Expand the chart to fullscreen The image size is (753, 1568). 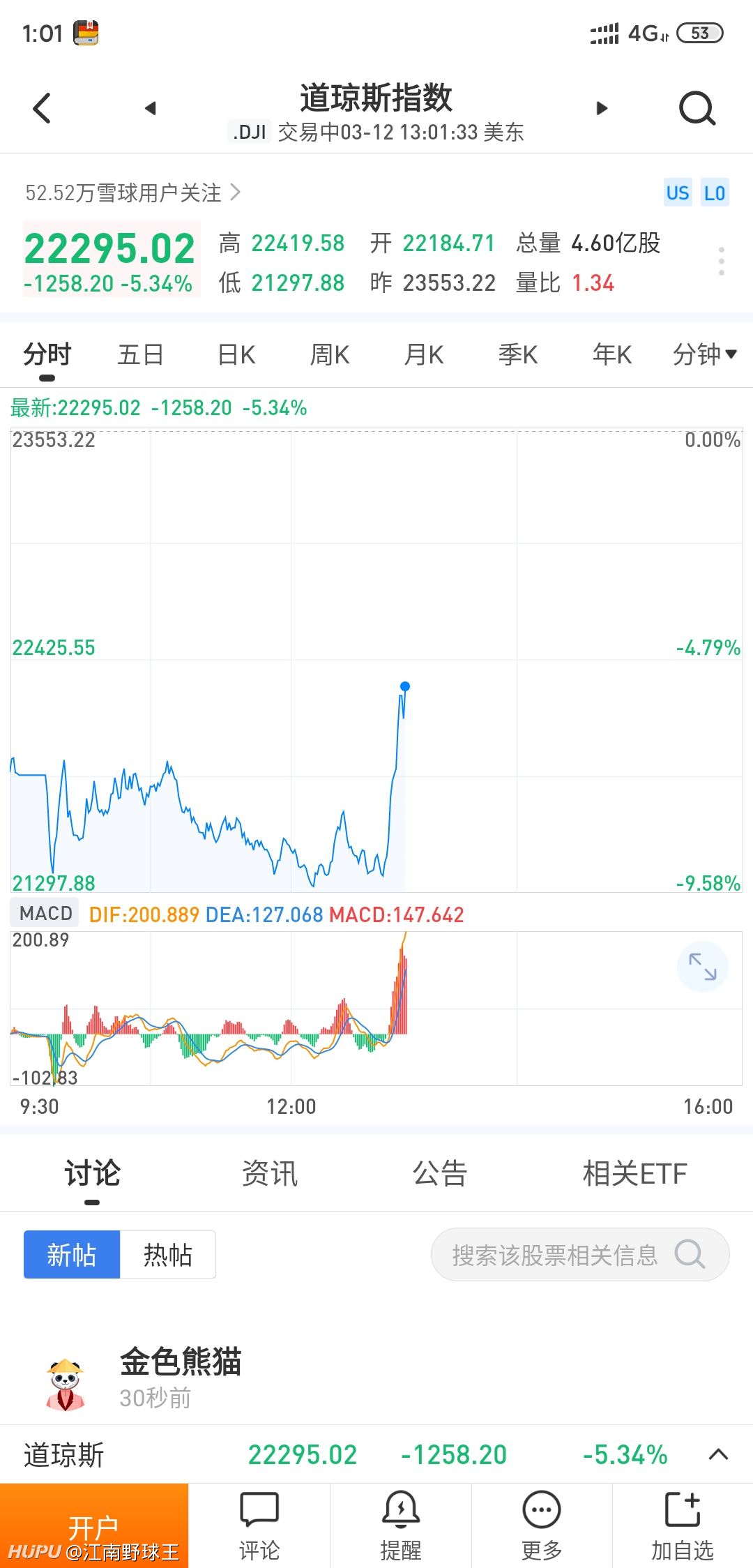point(703,967)
